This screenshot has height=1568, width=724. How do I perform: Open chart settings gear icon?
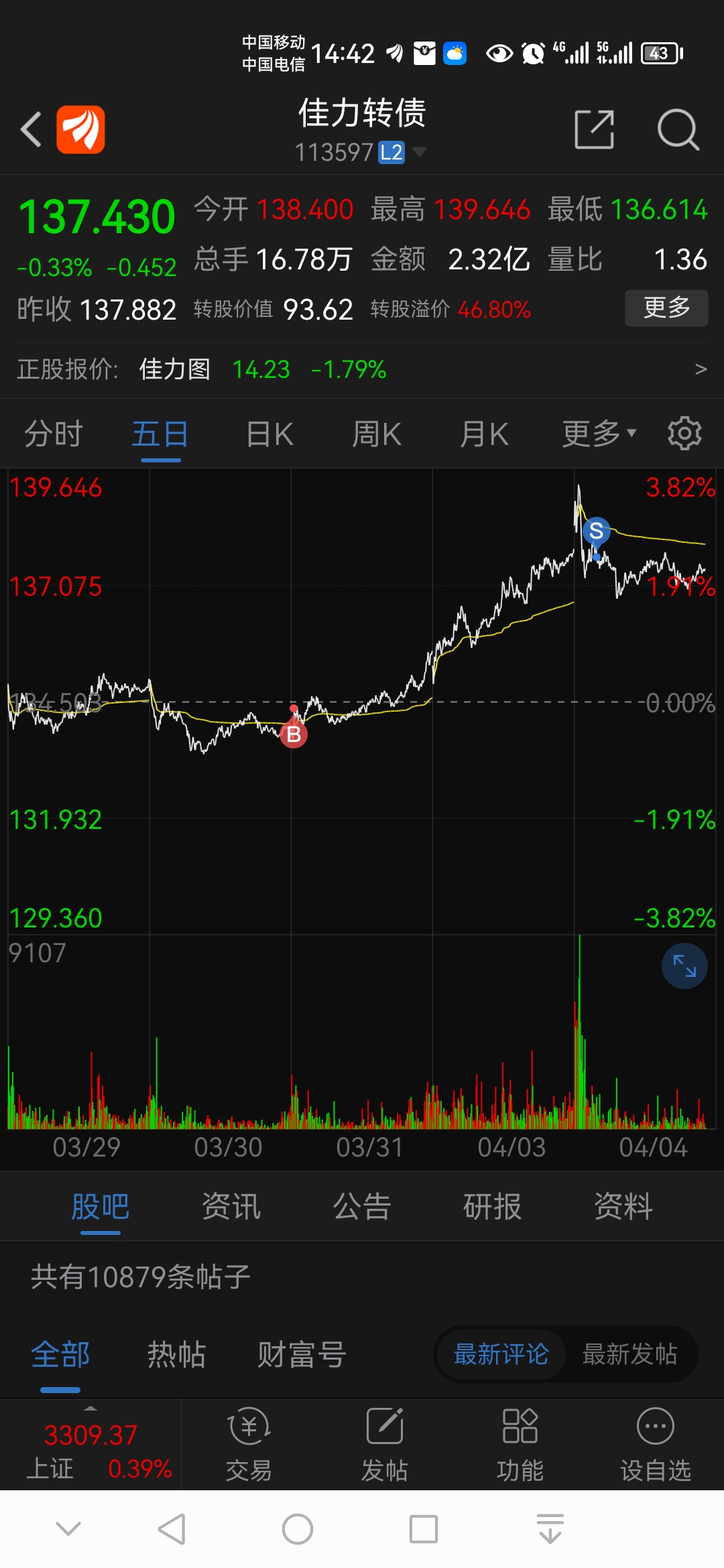tap(684, 433)
